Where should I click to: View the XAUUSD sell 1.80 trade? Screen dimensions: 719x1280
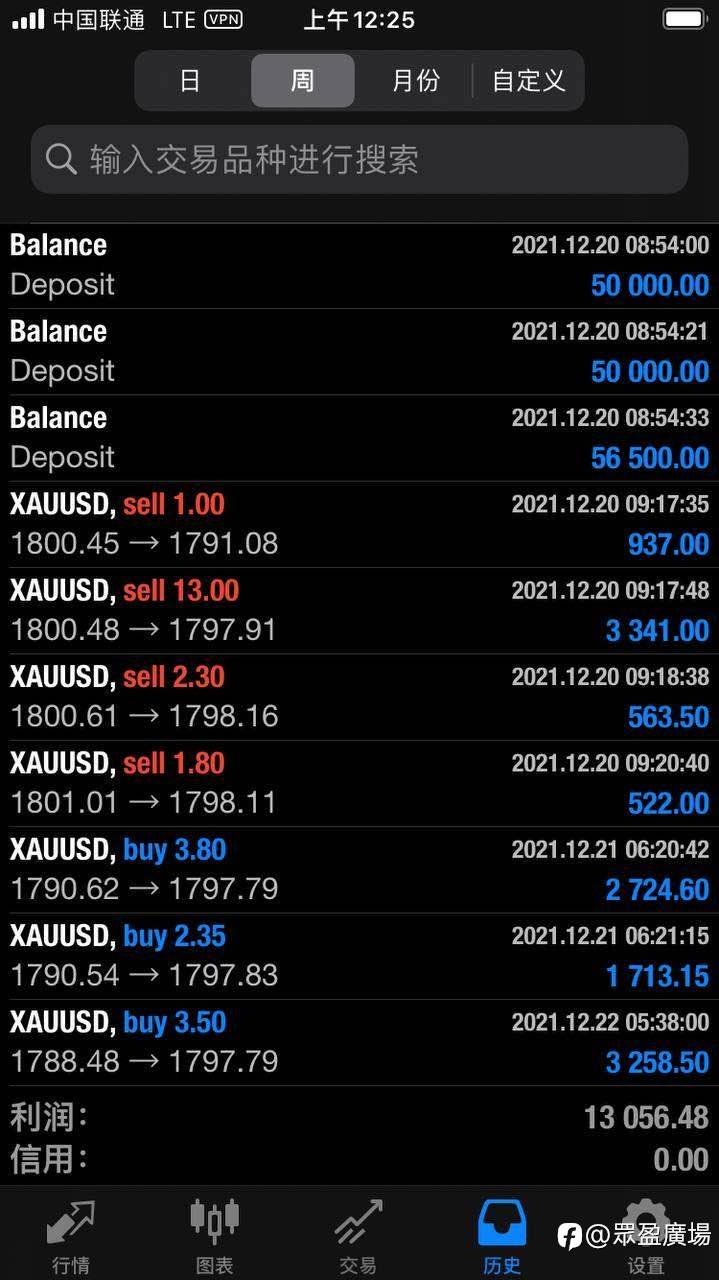coord(359,782)
